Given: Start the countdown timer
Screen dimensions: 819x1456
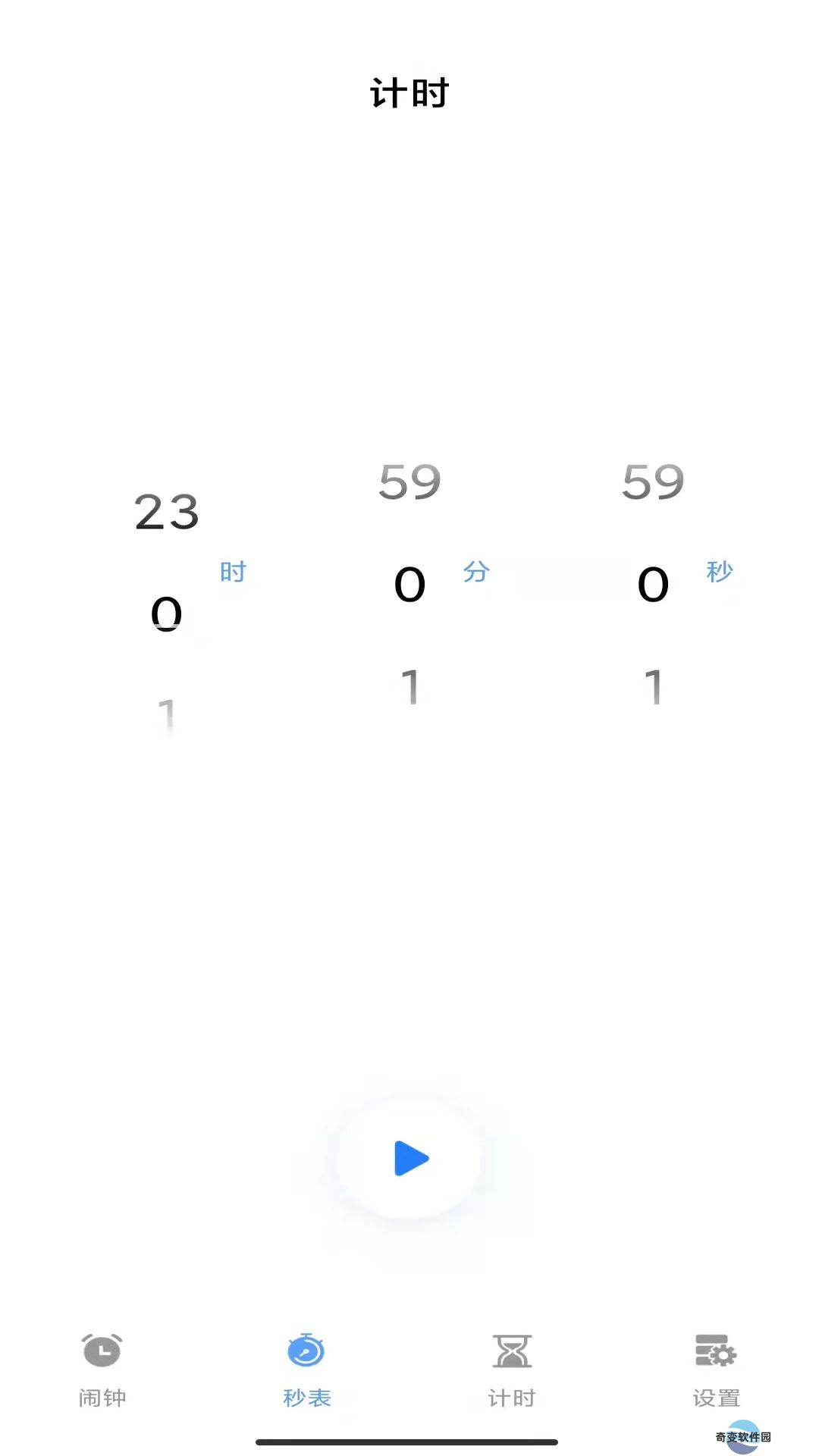Looking at the screenshot, I should click(x=410, y=1158).
